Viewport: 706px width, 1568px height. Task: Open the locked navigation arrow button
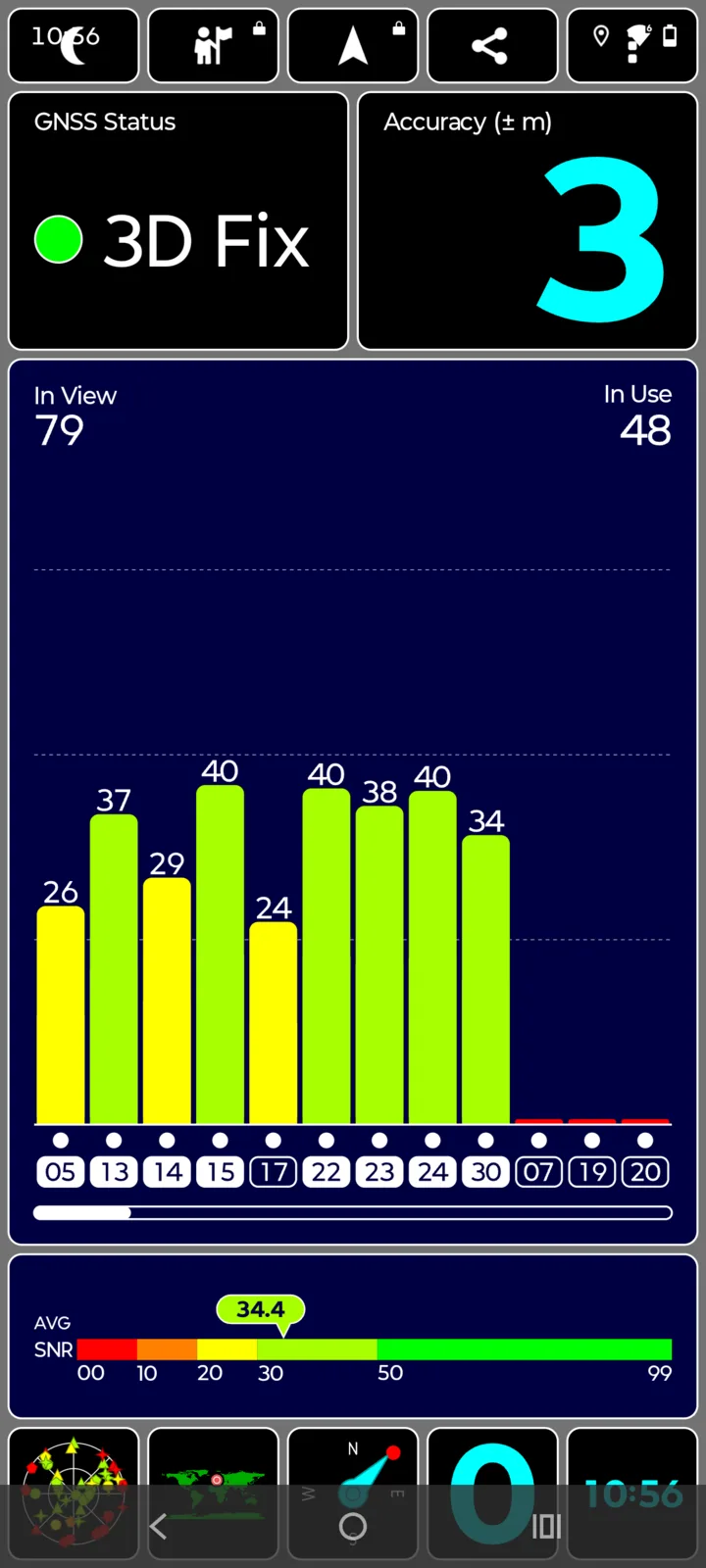coord(353,45)
